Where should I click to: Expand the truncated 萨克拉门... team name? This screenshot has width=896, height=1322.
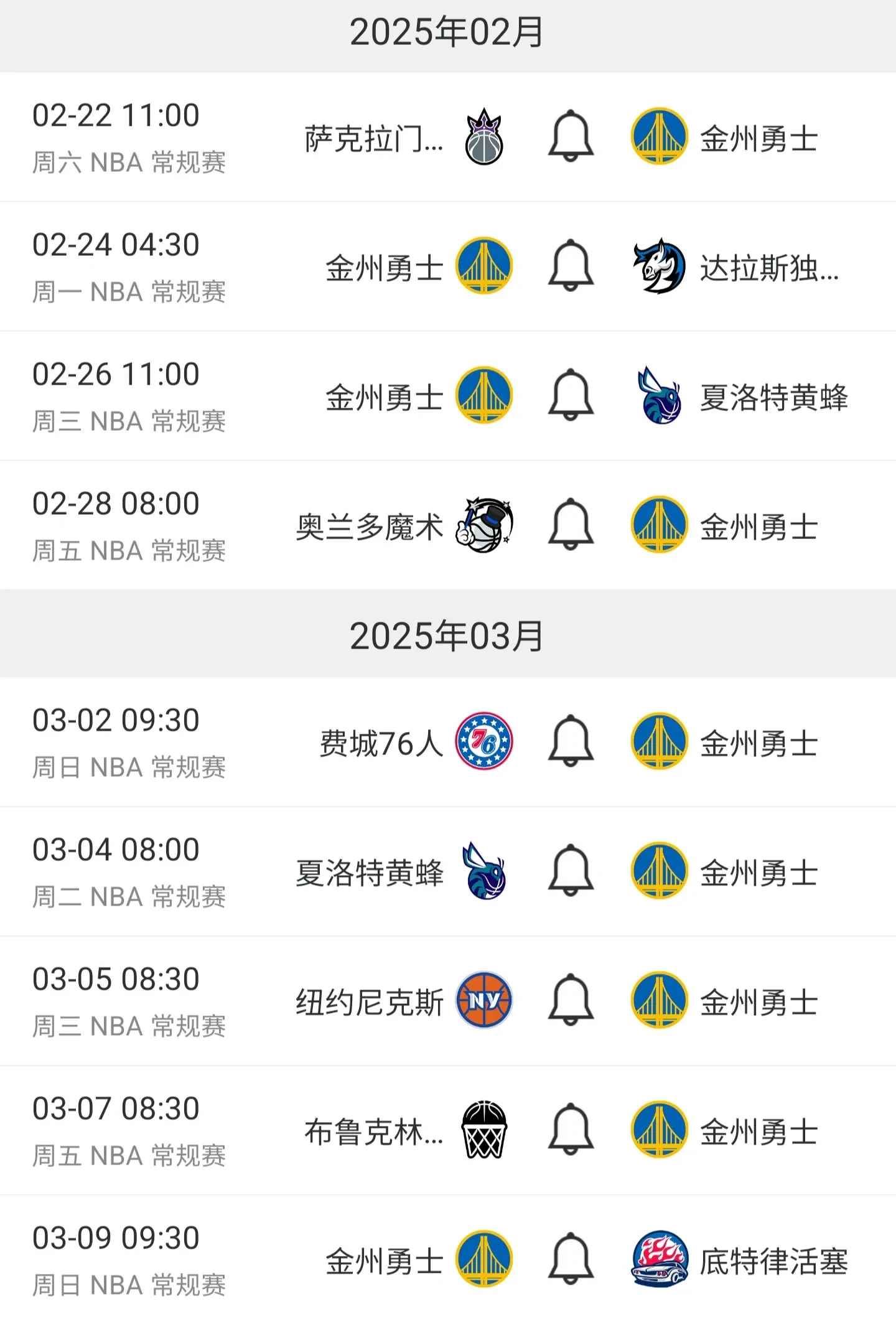[374, 138]
